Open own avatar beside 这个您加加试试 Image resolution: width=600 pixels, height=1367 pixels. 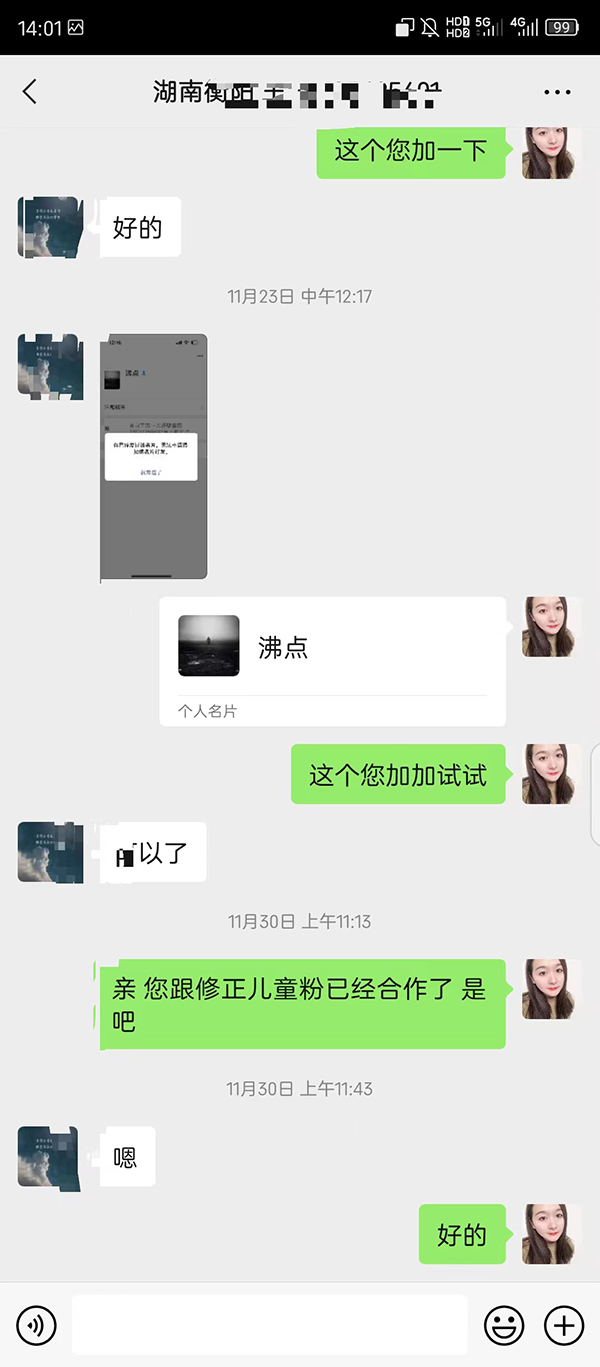(551, 774)
